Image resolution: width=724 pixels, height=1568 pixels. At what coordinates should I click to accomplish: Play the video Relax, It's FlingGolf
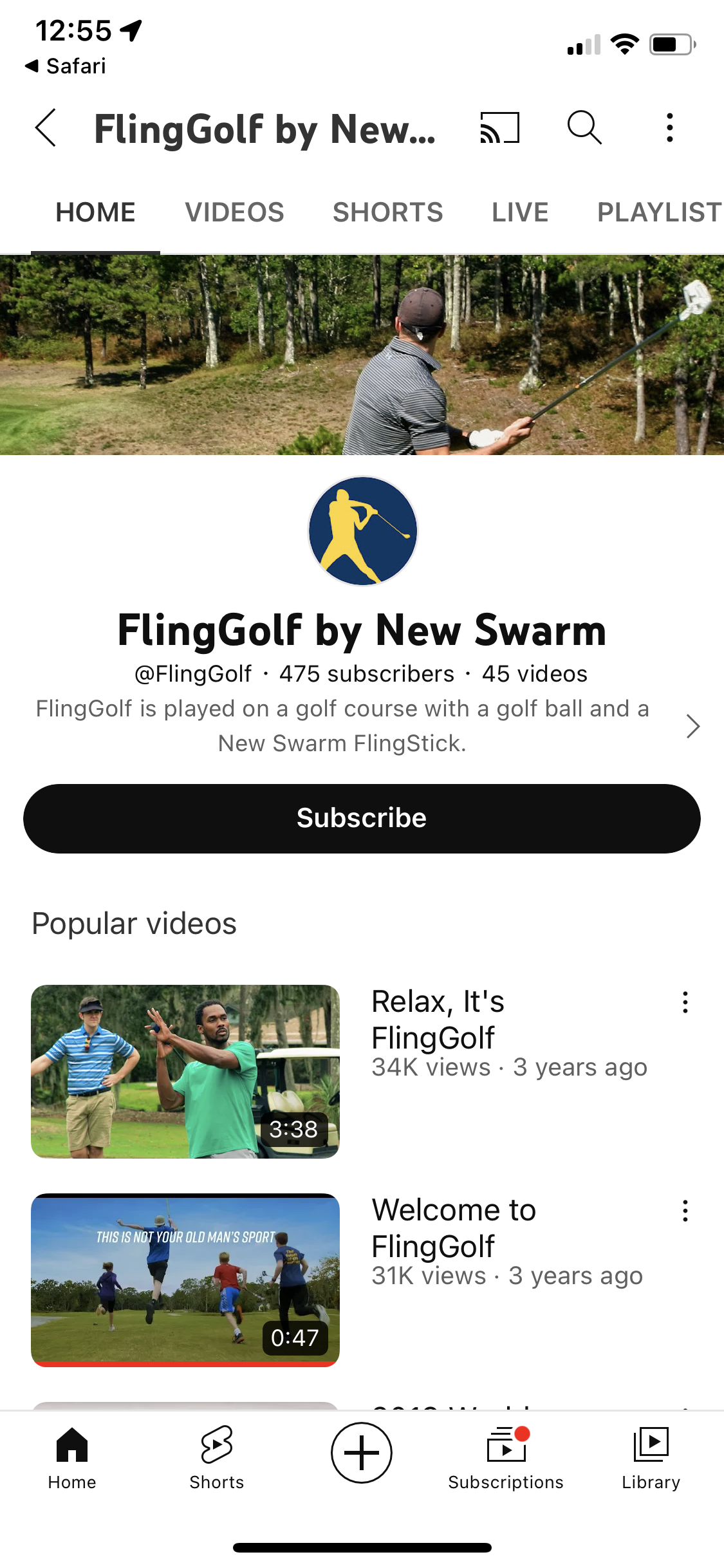(185, 1071)
